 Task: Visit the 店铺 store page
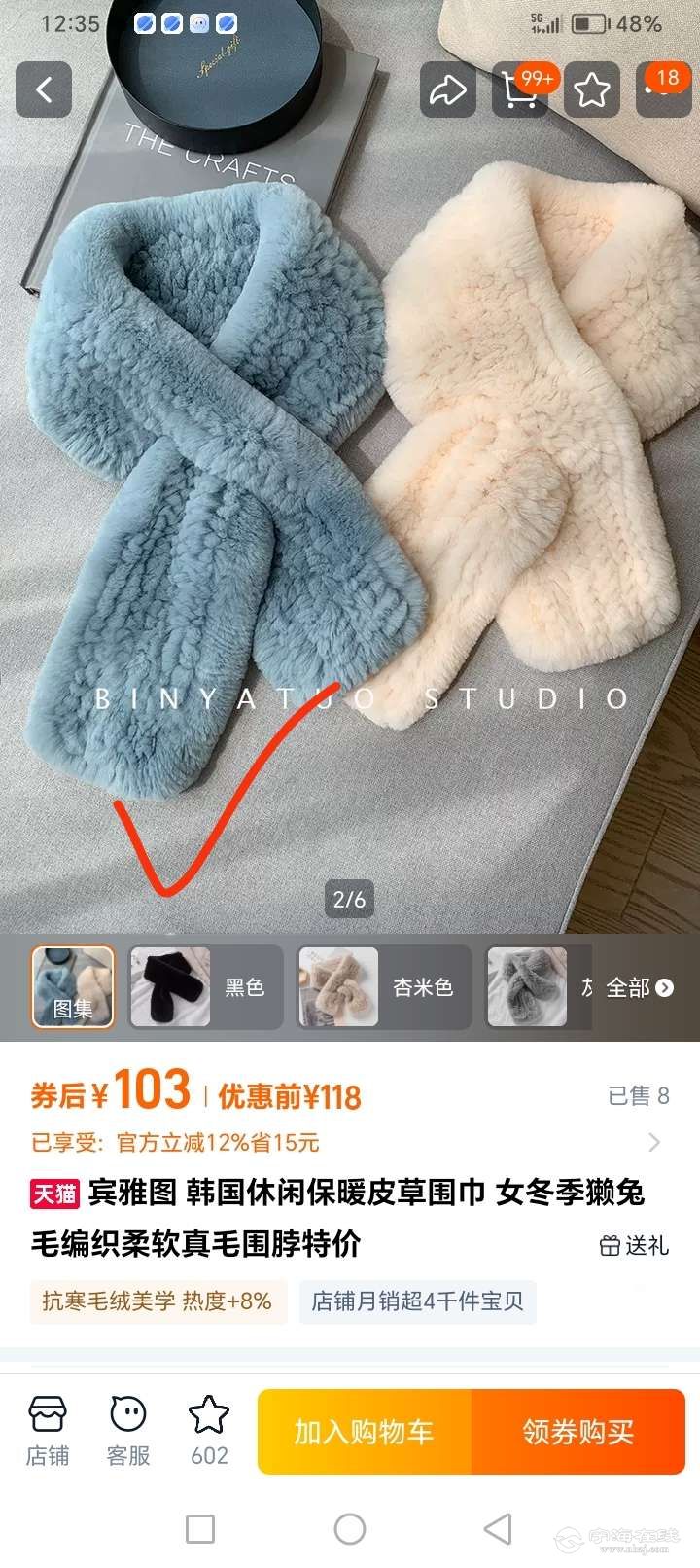point(47,1431)
